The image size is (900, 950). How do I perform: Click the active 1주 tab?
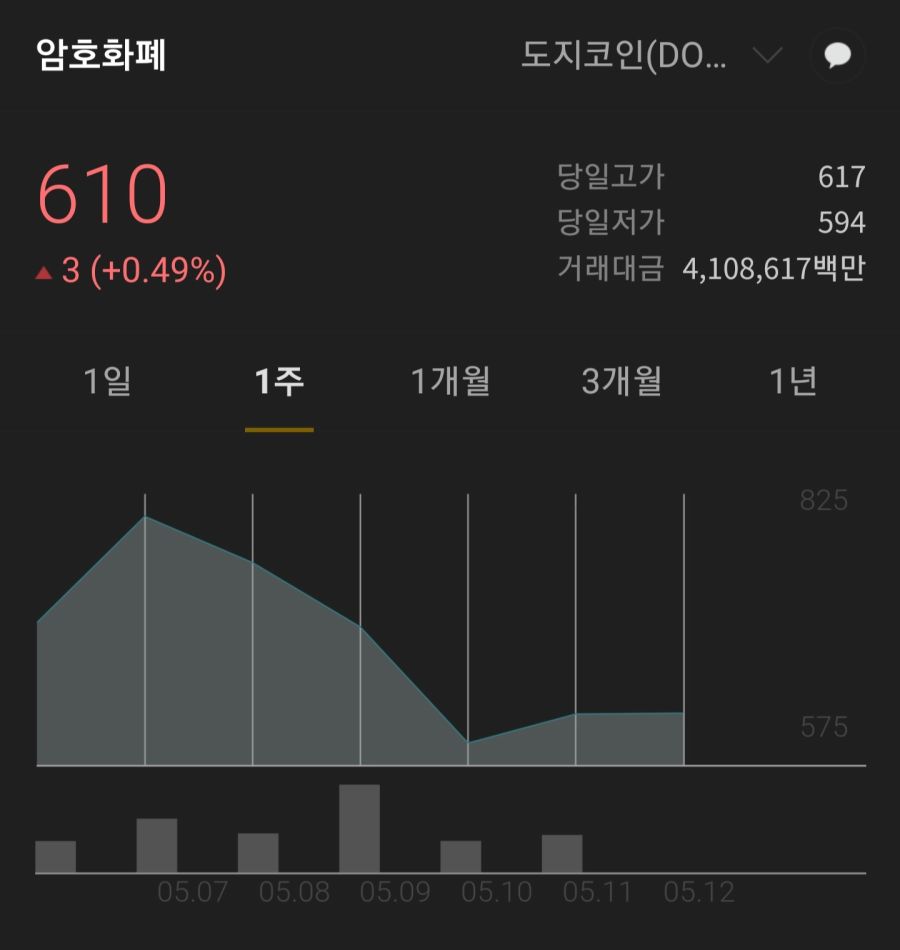point(280,380)
